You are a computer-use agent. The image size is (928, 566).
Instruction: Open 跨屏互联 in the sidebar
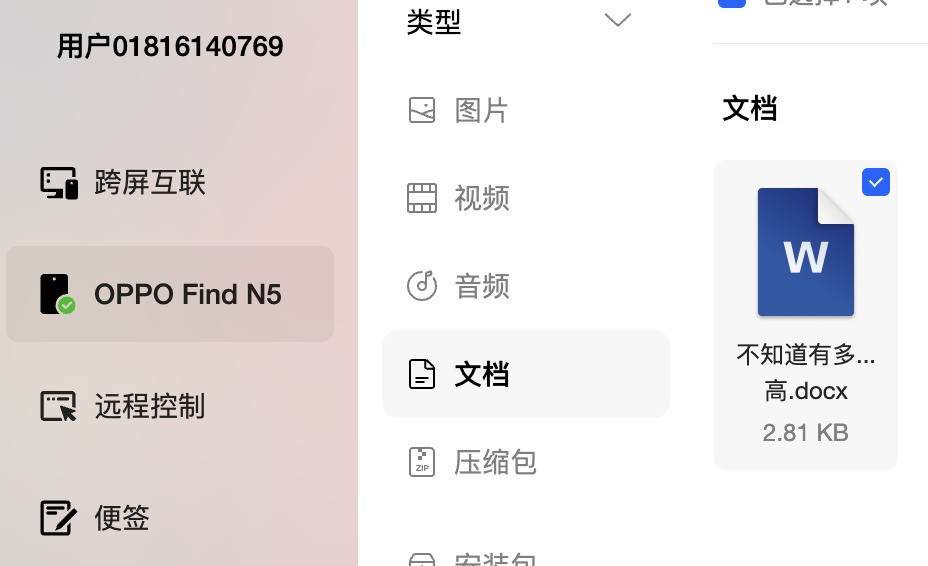150,183
